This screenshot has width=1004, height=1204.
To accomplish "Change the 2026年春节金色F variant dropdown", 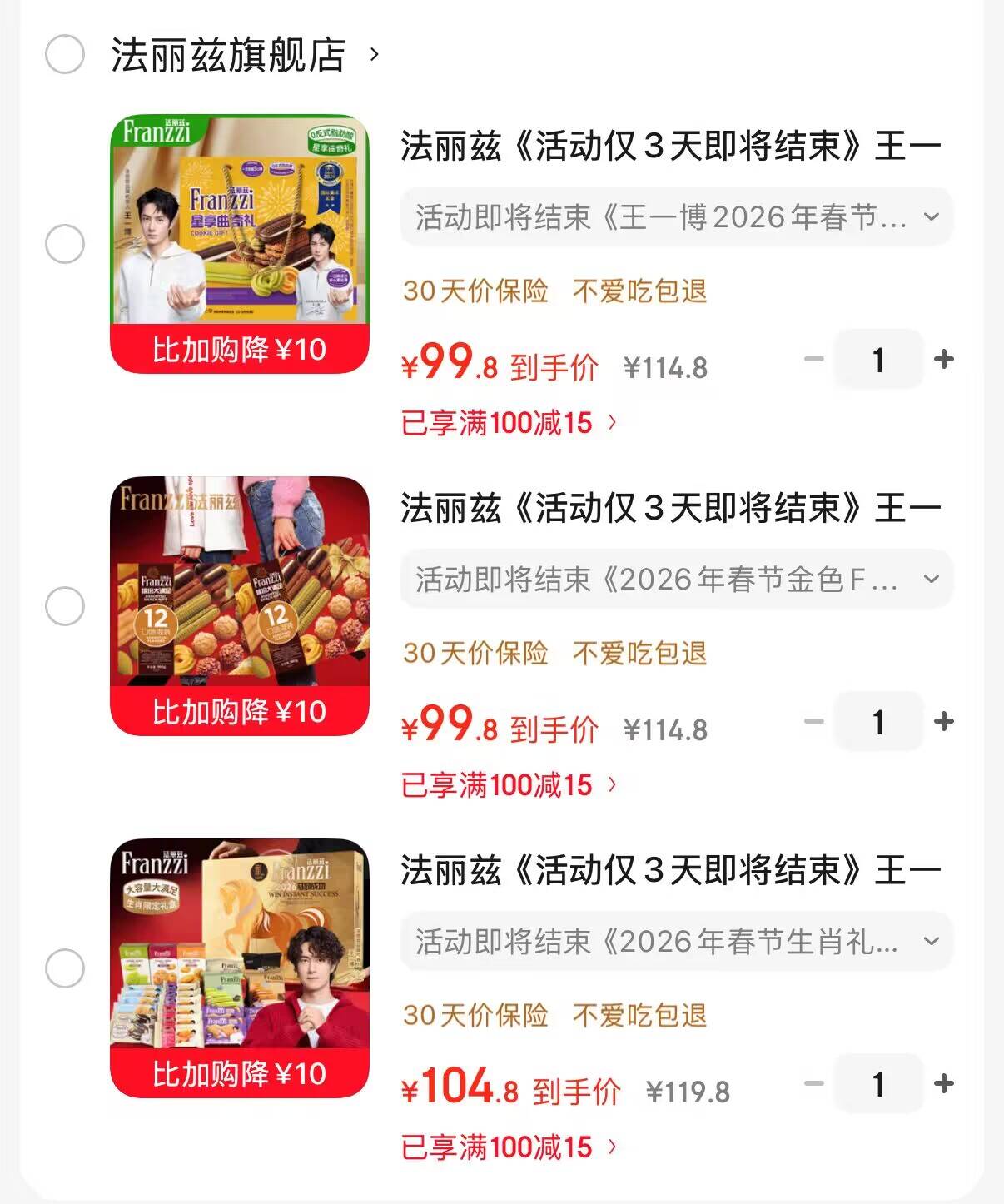I will coord(676,580).
